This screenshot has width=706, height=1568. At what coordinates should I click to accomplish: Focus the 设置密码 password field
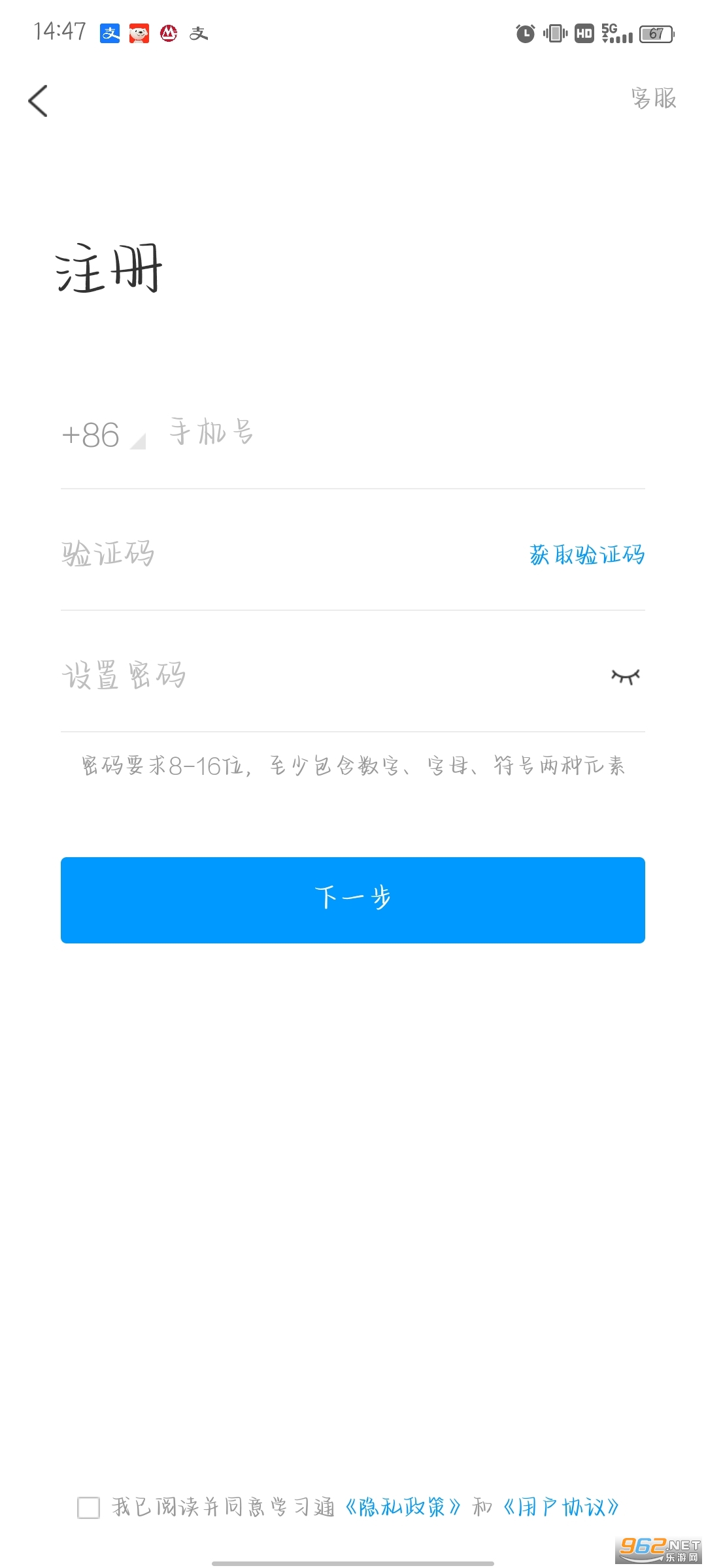click(x=314, y=676)
